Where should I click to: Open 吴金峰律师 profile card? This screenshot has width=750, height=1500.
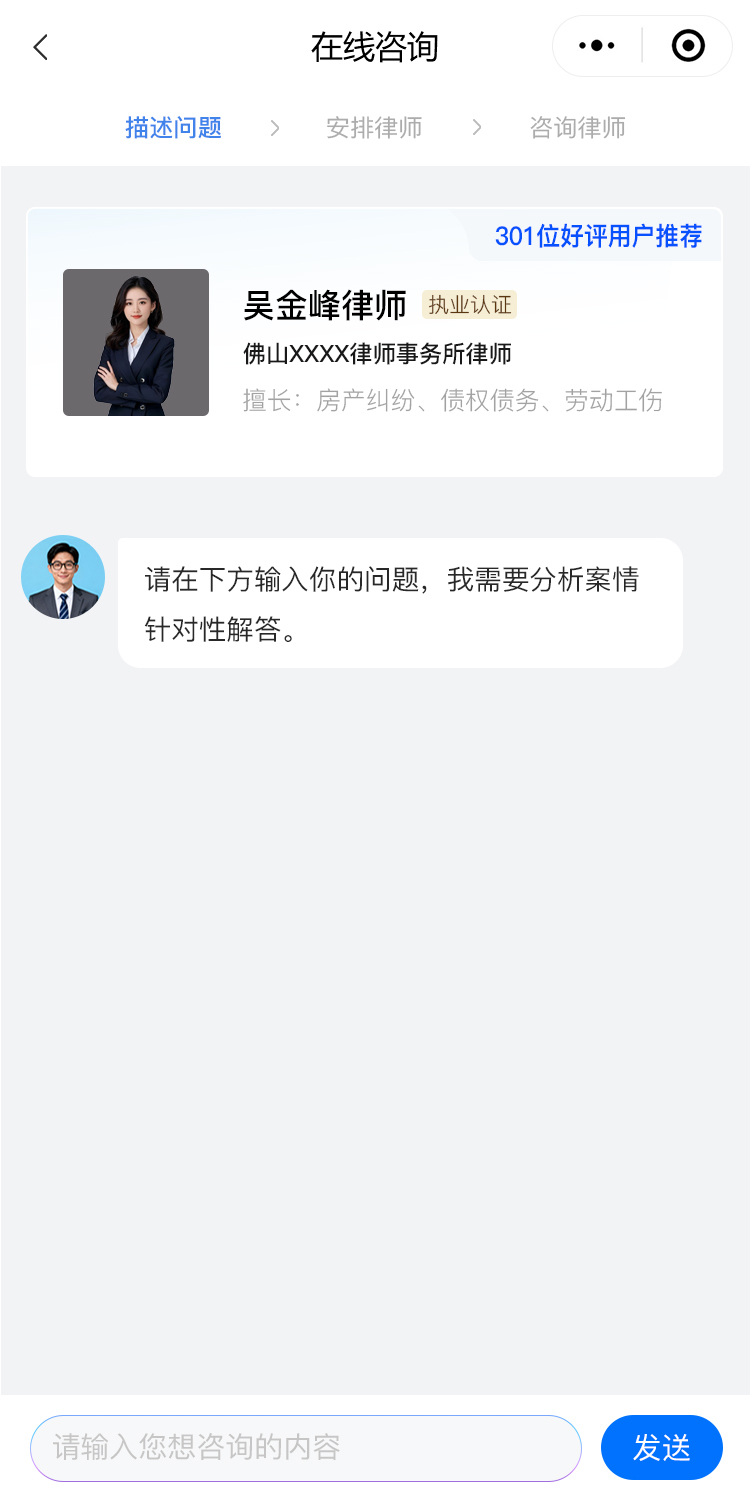click(374, 342)
